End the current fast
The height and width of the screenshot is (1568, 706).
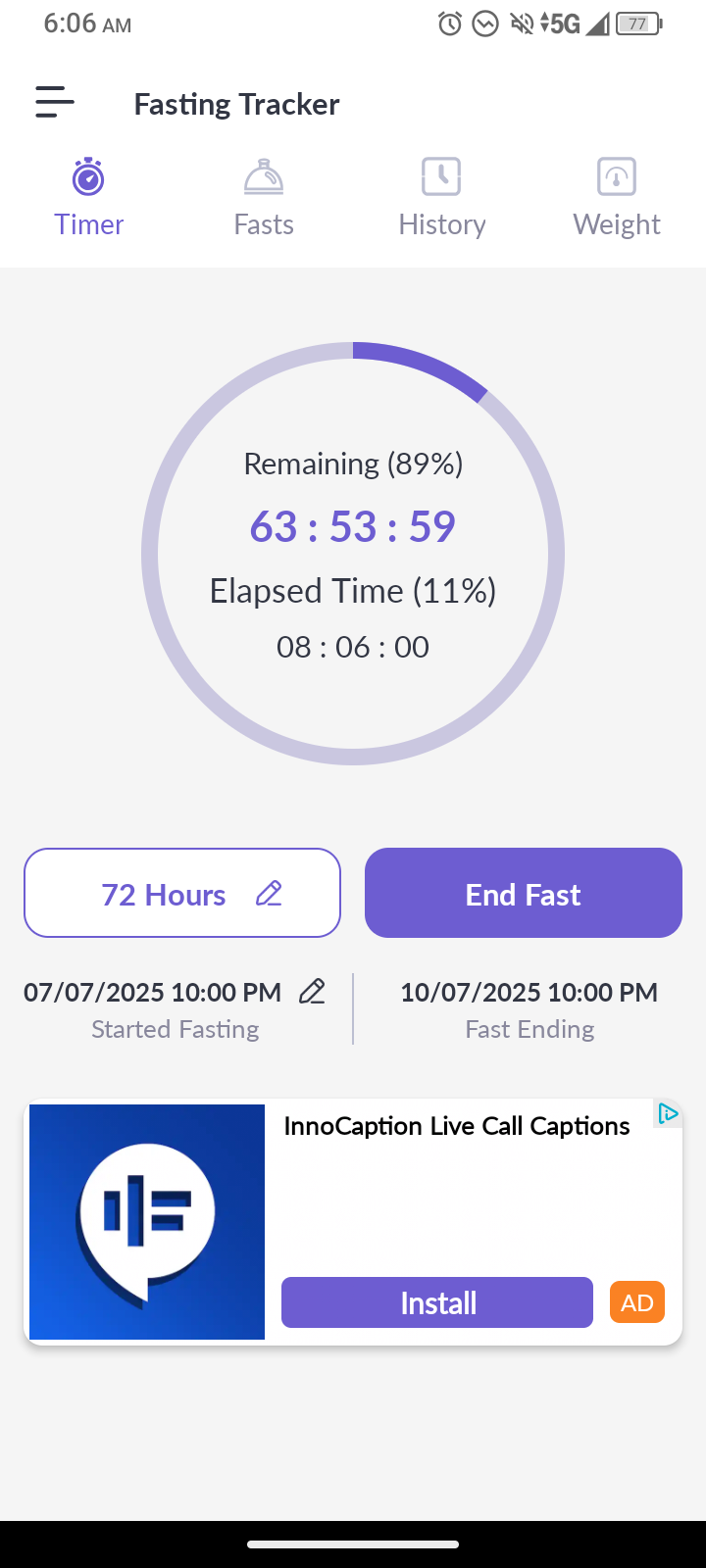tap(524, 893)
